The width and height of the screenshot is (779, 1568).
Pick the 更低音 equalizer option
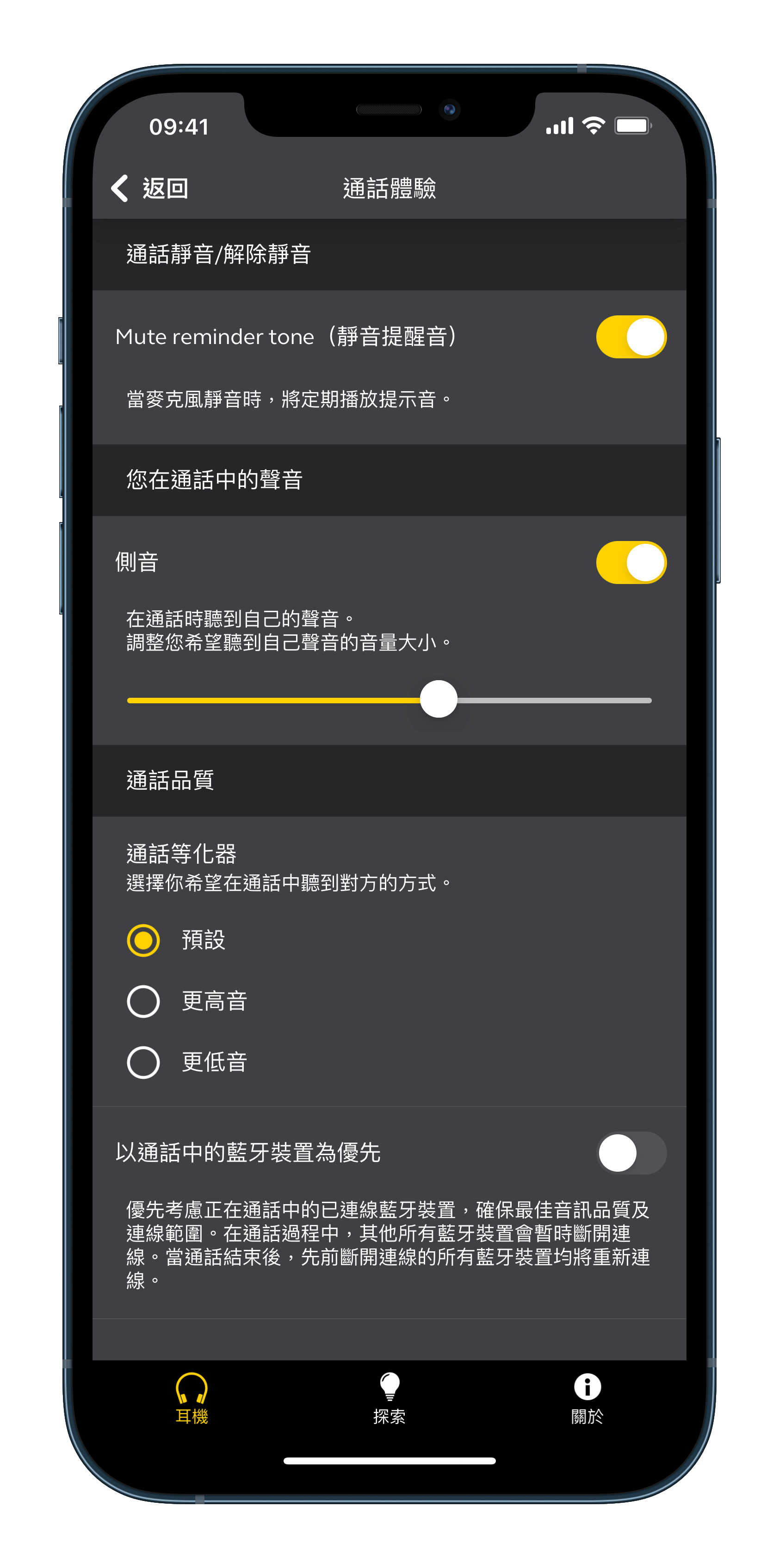pyautogui.click(x=144, y=1062)
